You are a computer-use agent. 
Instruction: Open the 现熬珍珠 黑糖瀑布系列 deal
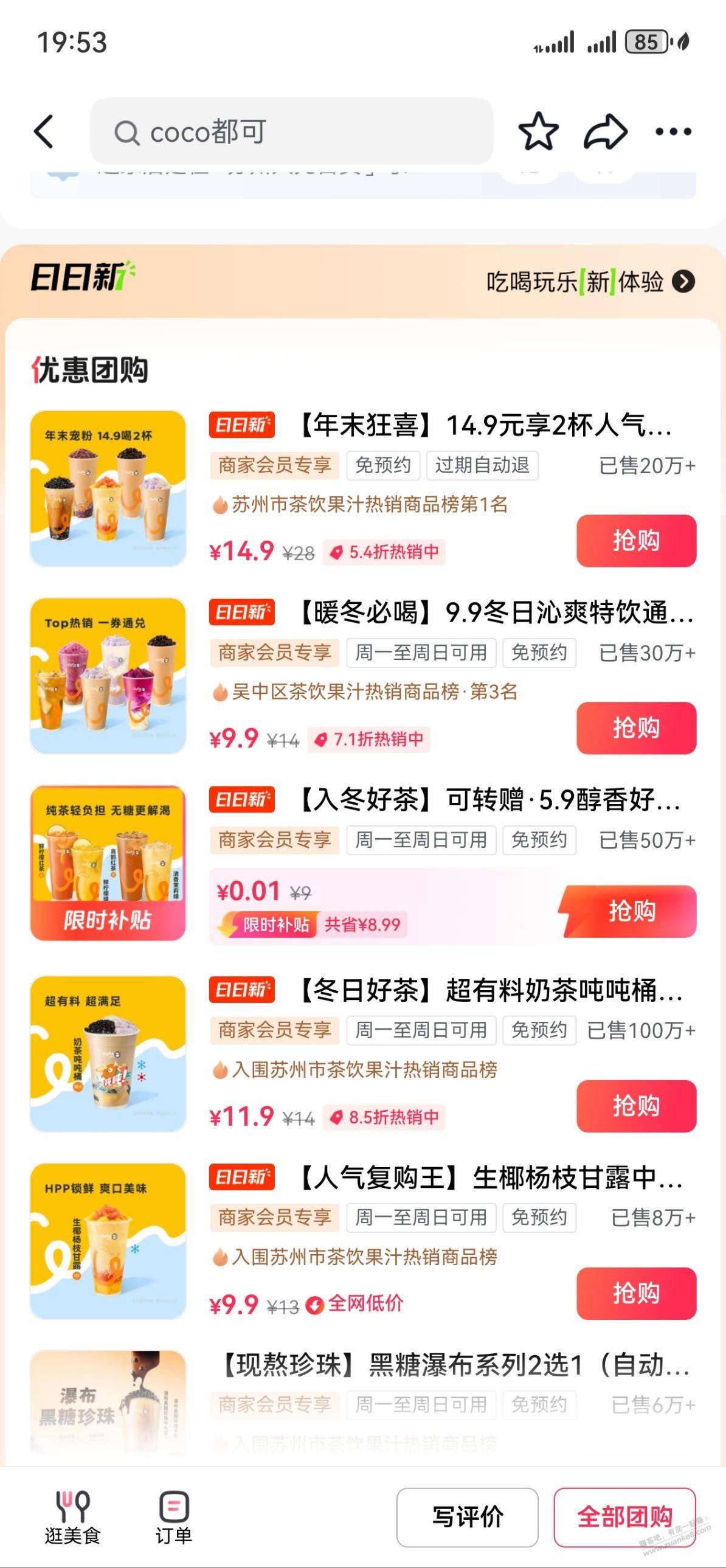click(x=454, y=1365)
